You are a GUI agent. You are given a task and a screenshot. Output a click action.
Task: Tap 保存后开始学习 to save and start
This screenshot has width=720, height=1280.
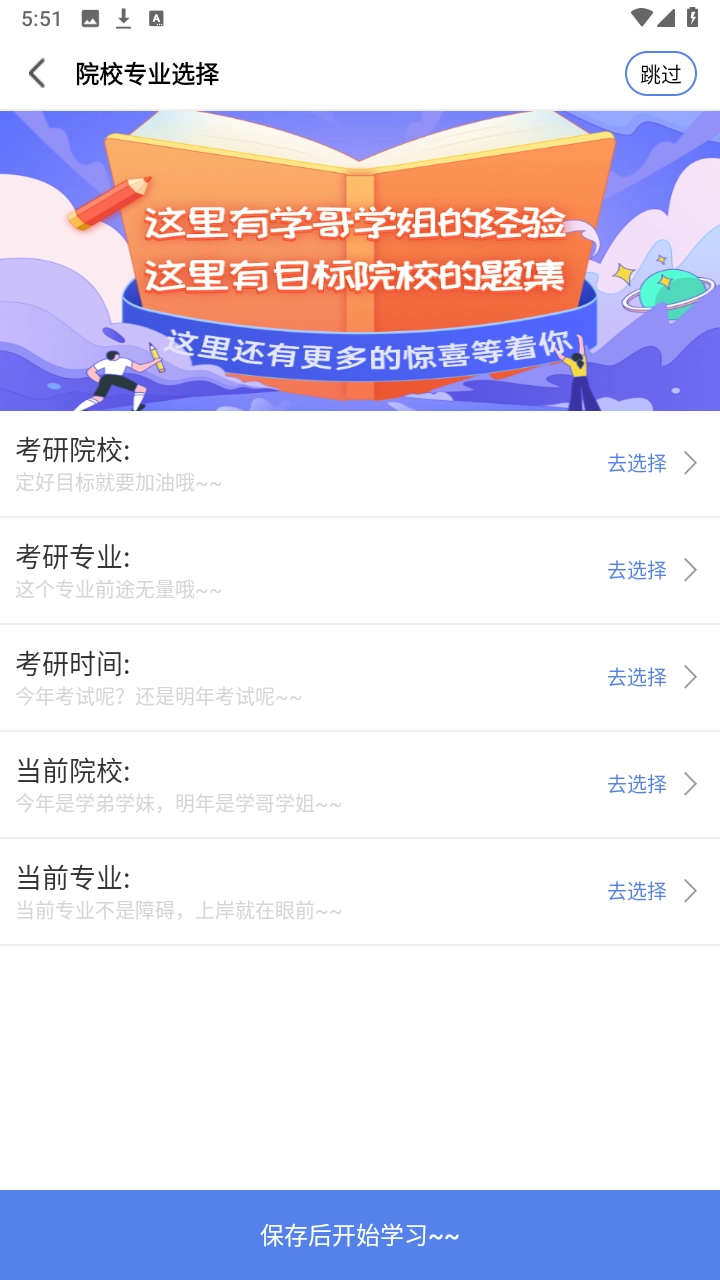click(x=360, y=1235)
